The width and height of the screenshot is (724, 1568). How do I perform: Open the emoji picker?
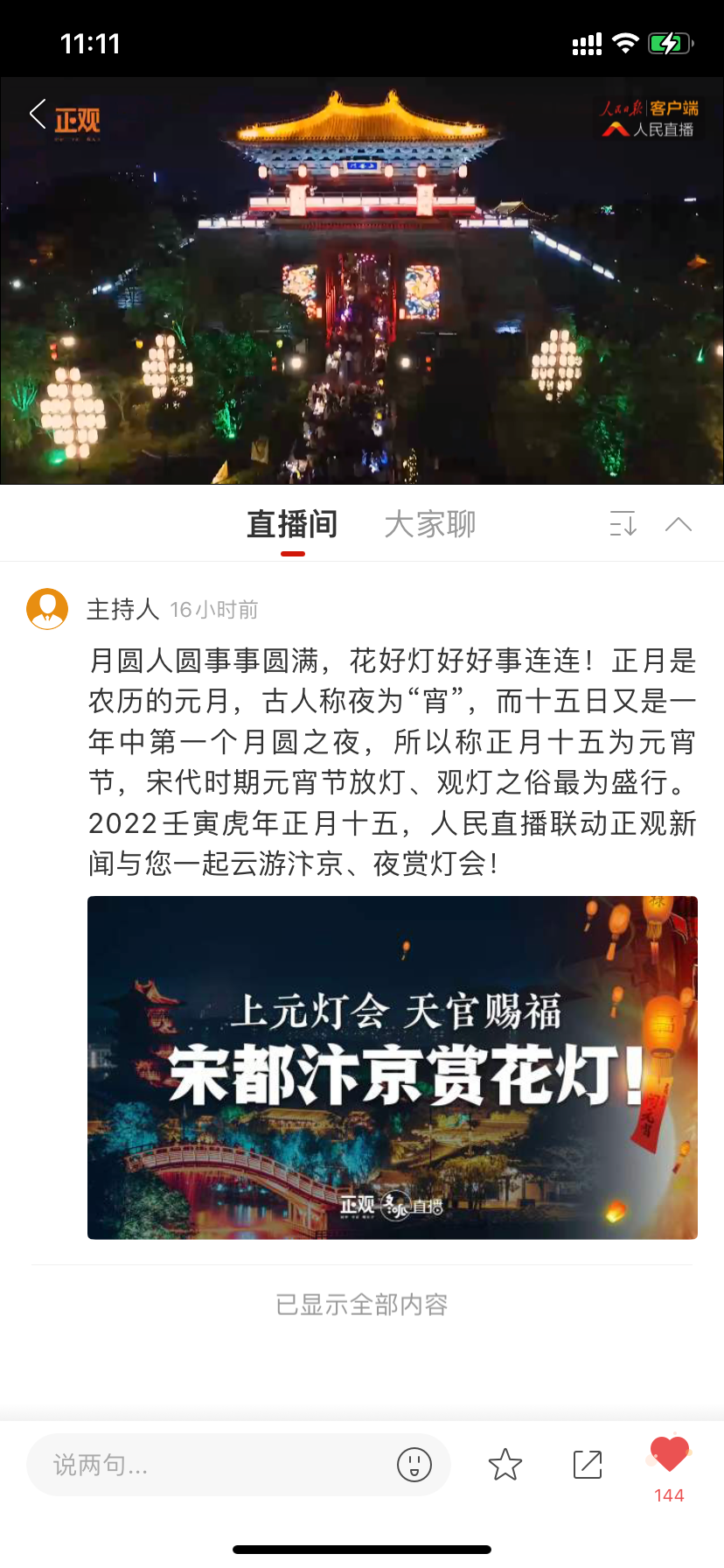pyautogui.click(x=414, y=1464)
